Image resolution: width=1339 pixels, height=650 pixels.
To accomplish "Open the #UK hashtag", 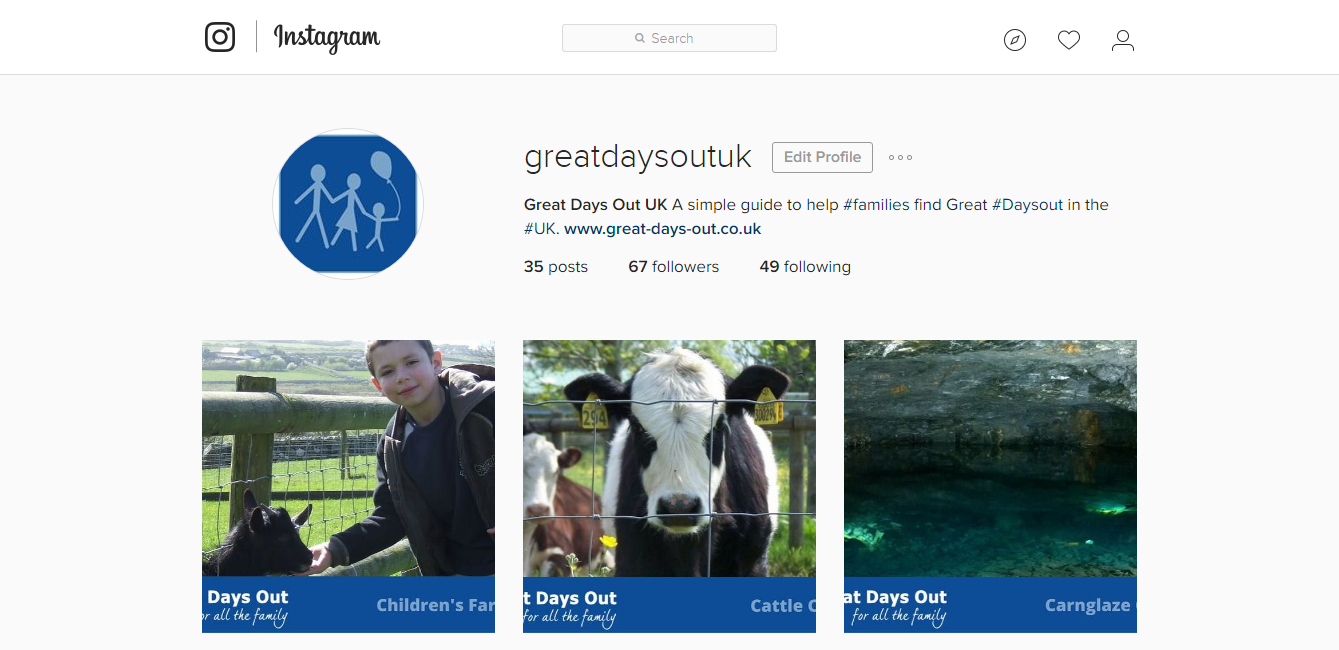I will [540, 229].
